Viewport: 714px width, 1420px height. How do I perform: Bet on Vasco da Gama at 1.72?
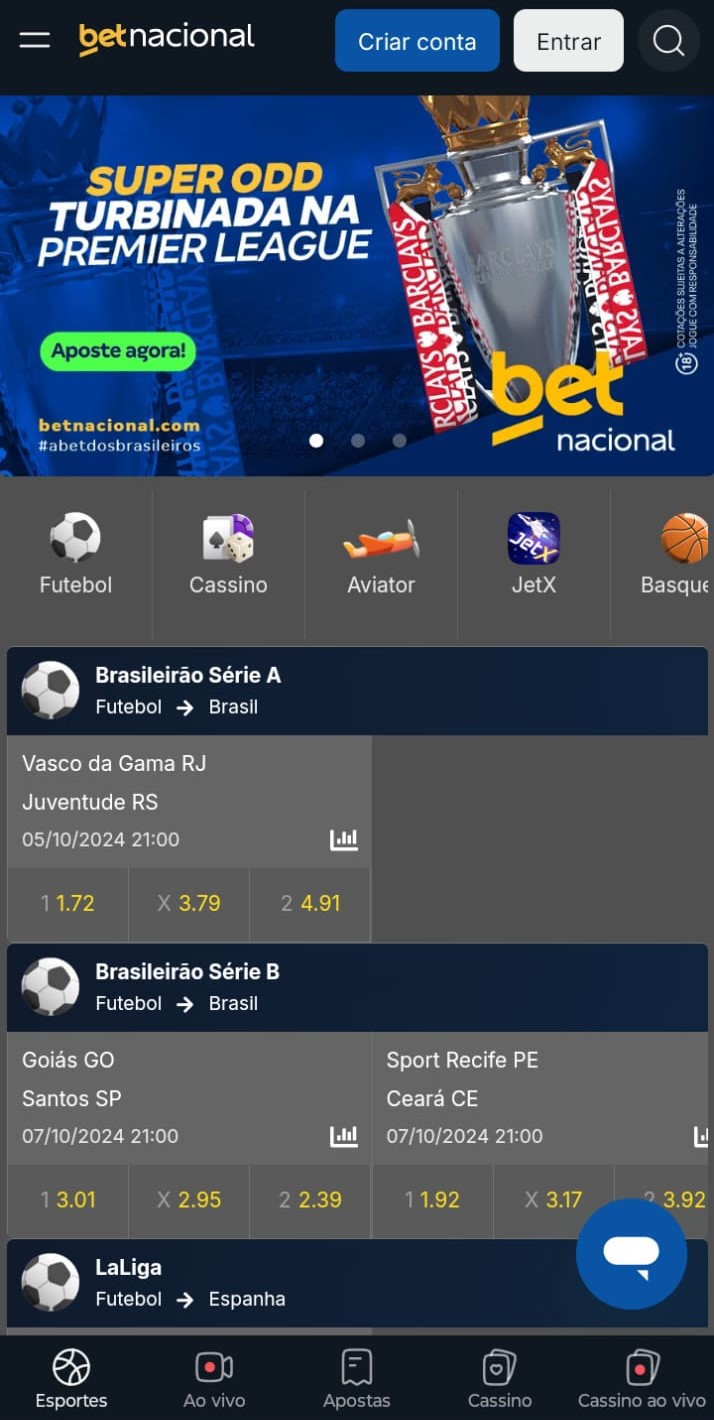(68, 904)
